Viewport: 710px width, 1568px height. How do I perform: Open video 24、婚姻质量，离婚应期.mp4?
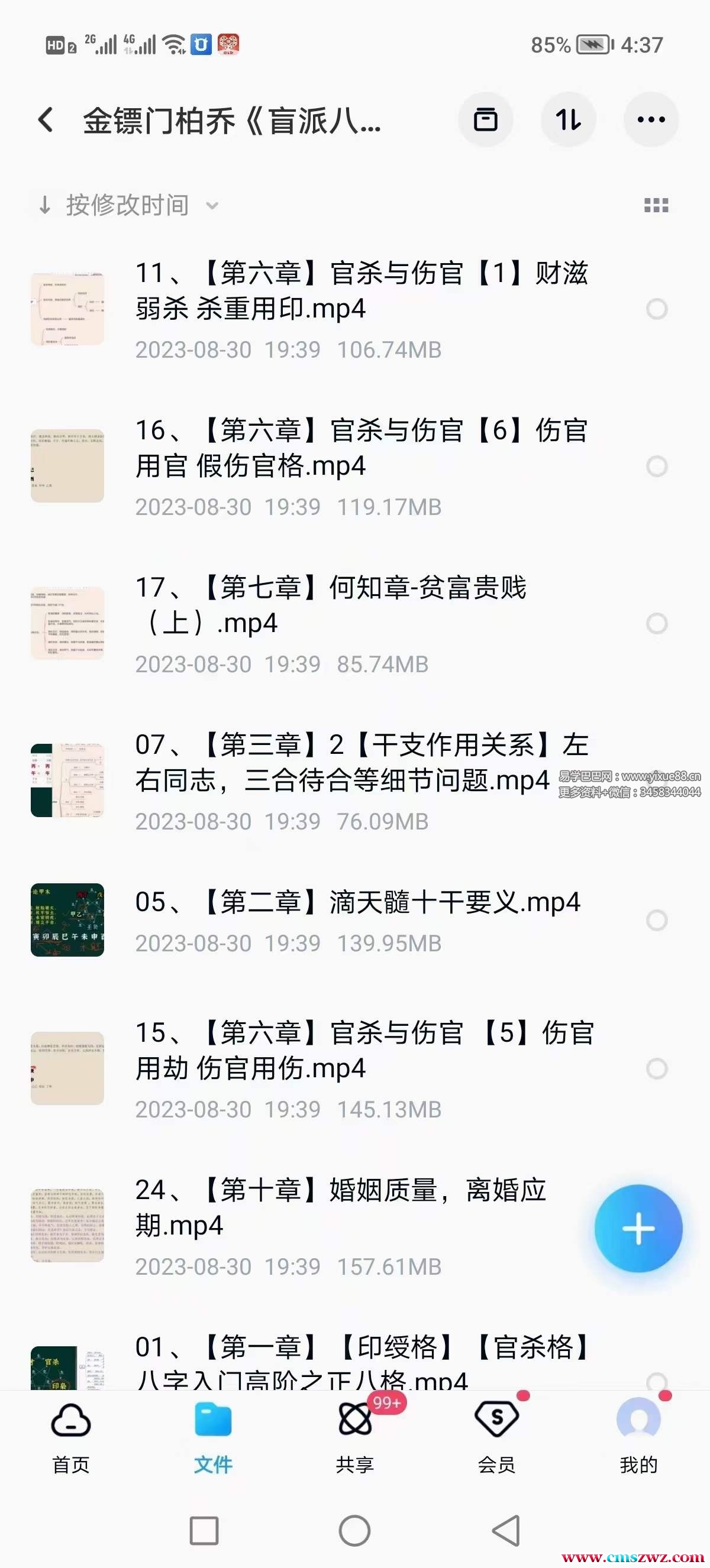tap(341, 1208)
